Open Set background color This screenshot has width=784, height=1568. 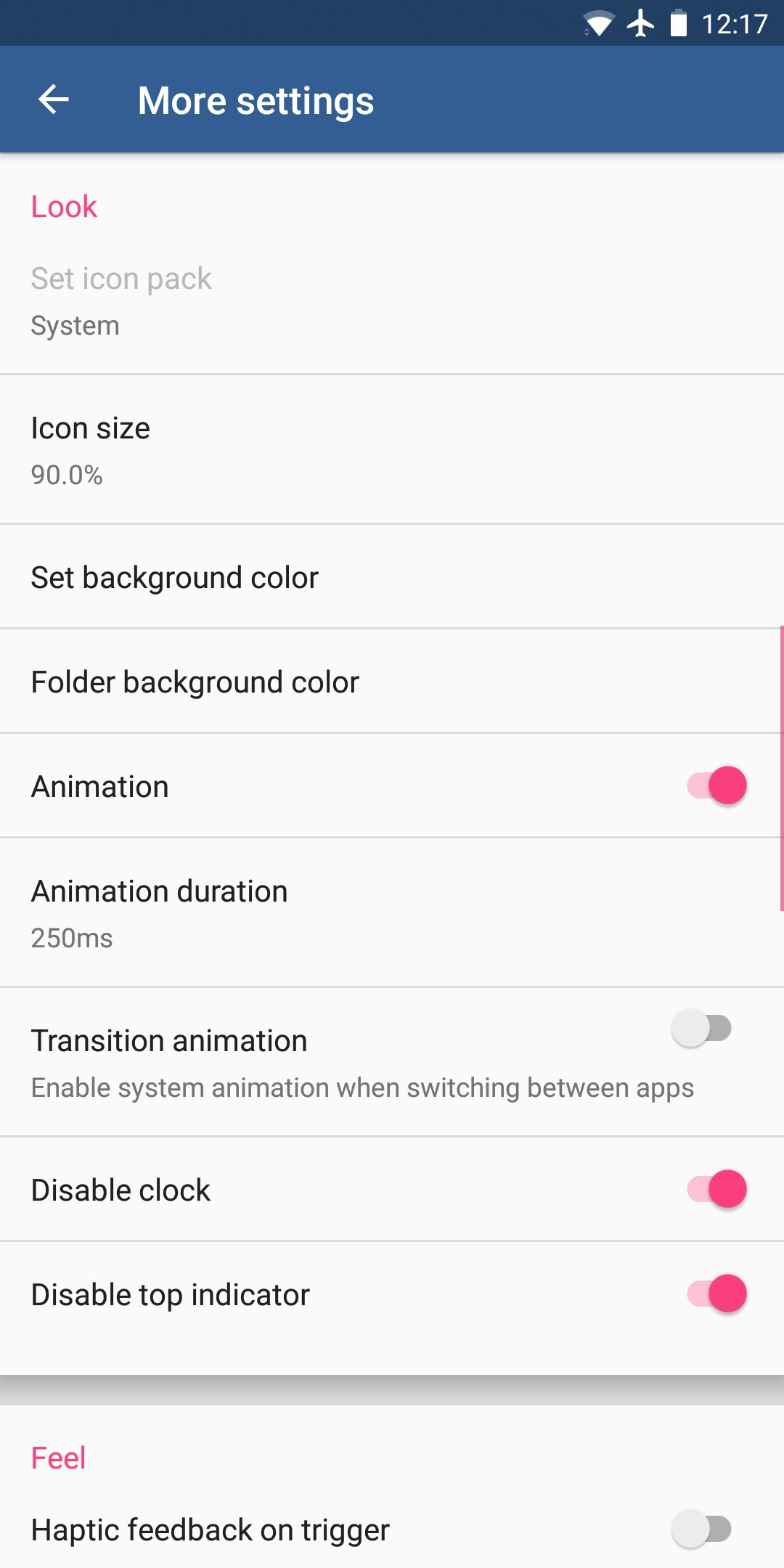tap(392, 577)
